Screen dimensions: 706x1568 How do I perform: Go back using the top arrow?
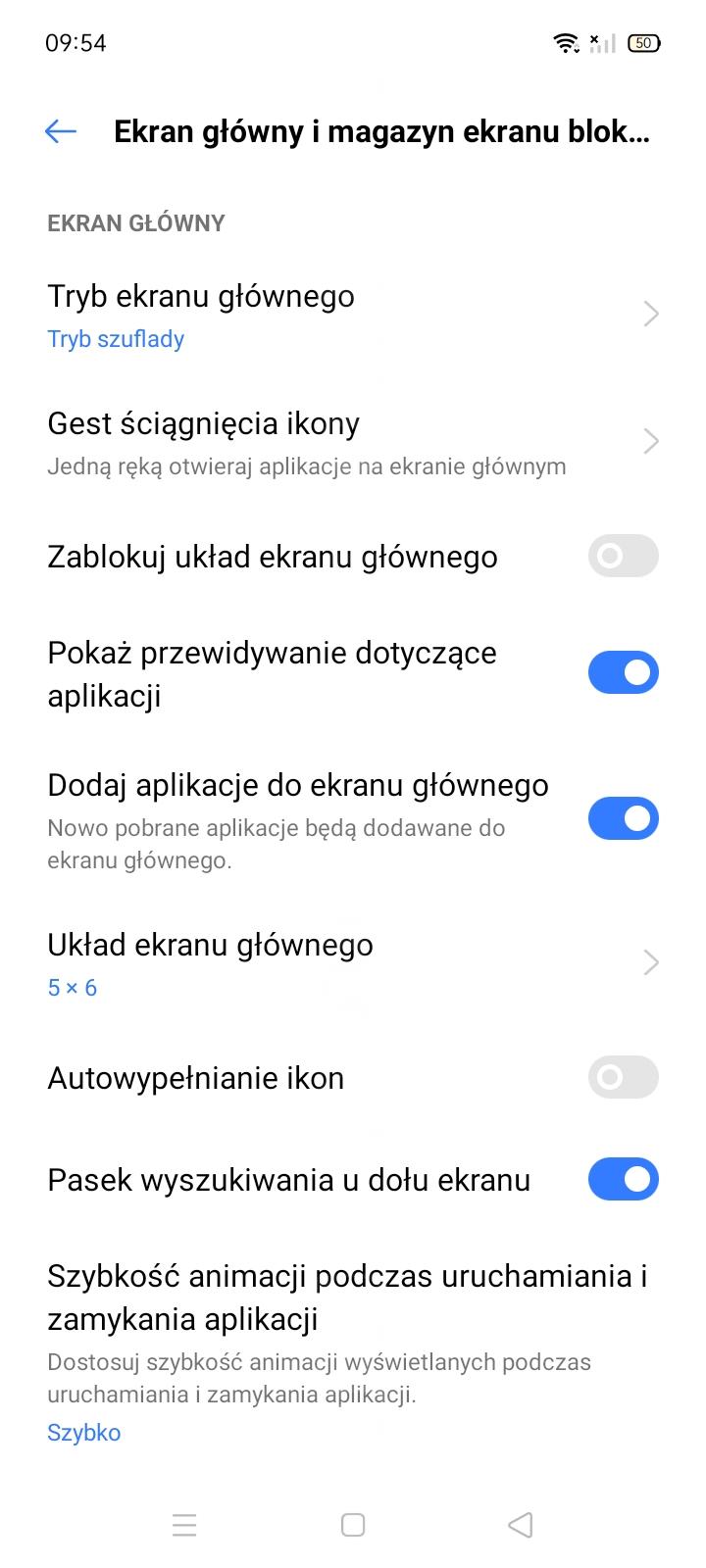61,132
